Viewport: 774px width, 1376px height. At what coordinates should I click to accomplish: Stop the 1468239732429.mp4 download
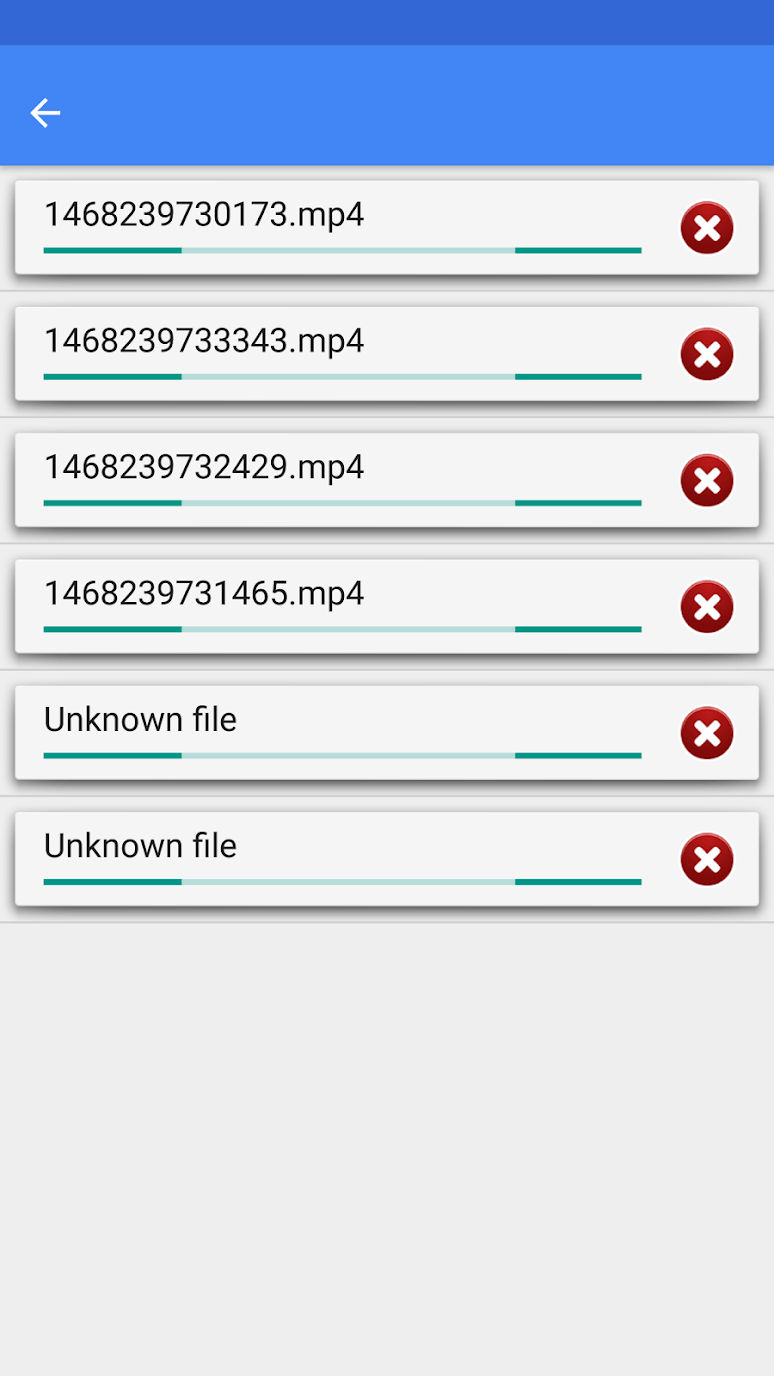707,480
